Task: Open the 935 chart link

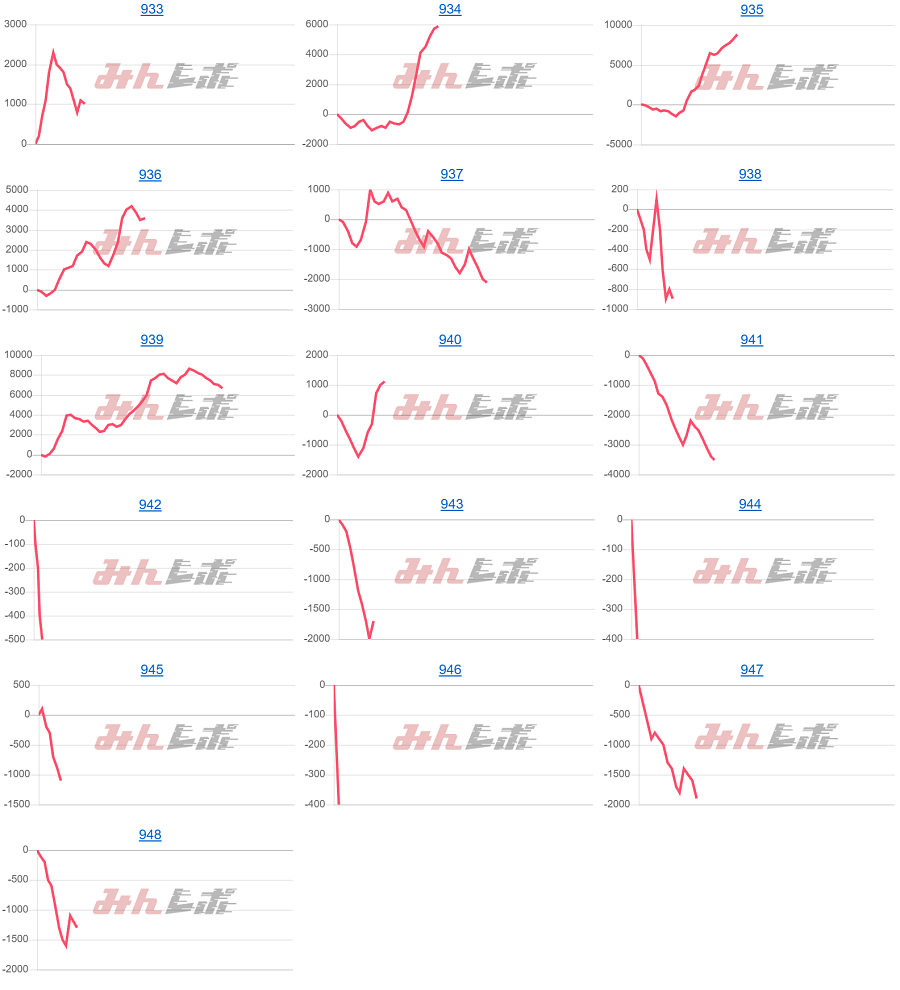Action: point(752,9)
